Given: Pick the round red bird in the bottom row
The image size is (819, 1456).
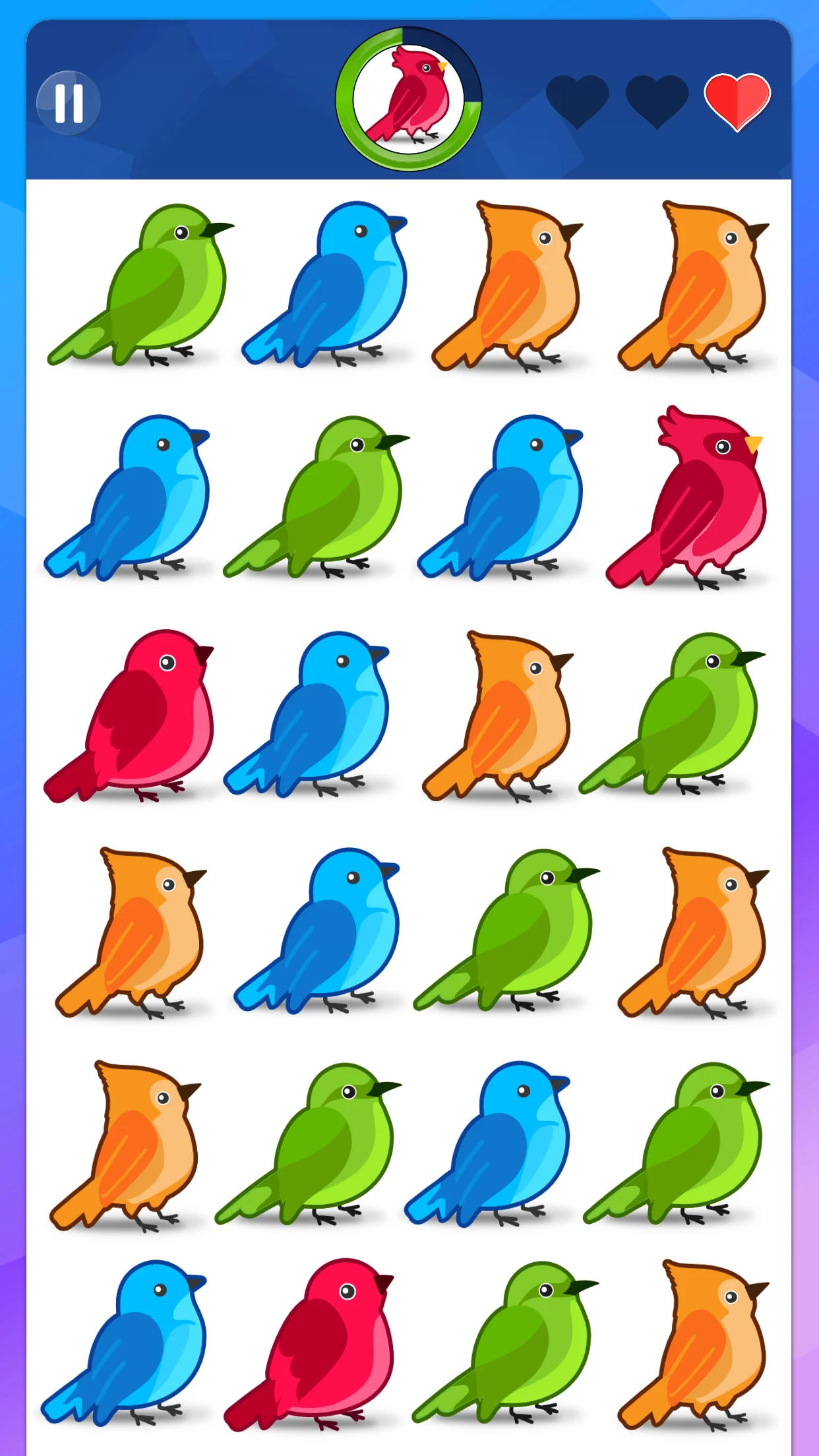Looking at the screenshot, I should point(309,1345).
